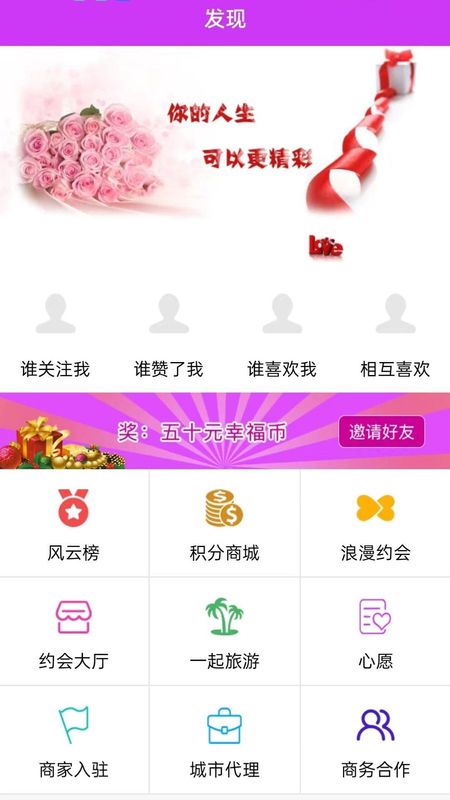Image resolution: width=450 pixels, height=800 pixels.
Task: Check 相互喜欢 matches
Action: (x=395, y=336)
